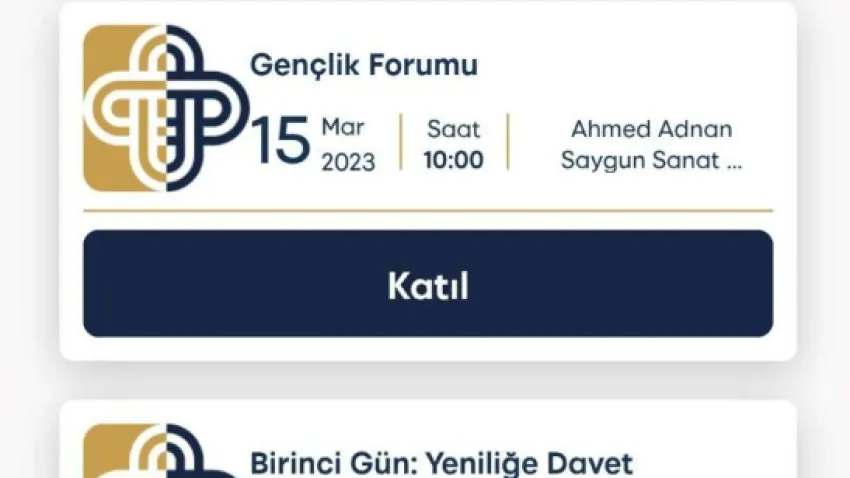Open Birinci Gün: Yeniliğe Davet event card

[440, 462]
